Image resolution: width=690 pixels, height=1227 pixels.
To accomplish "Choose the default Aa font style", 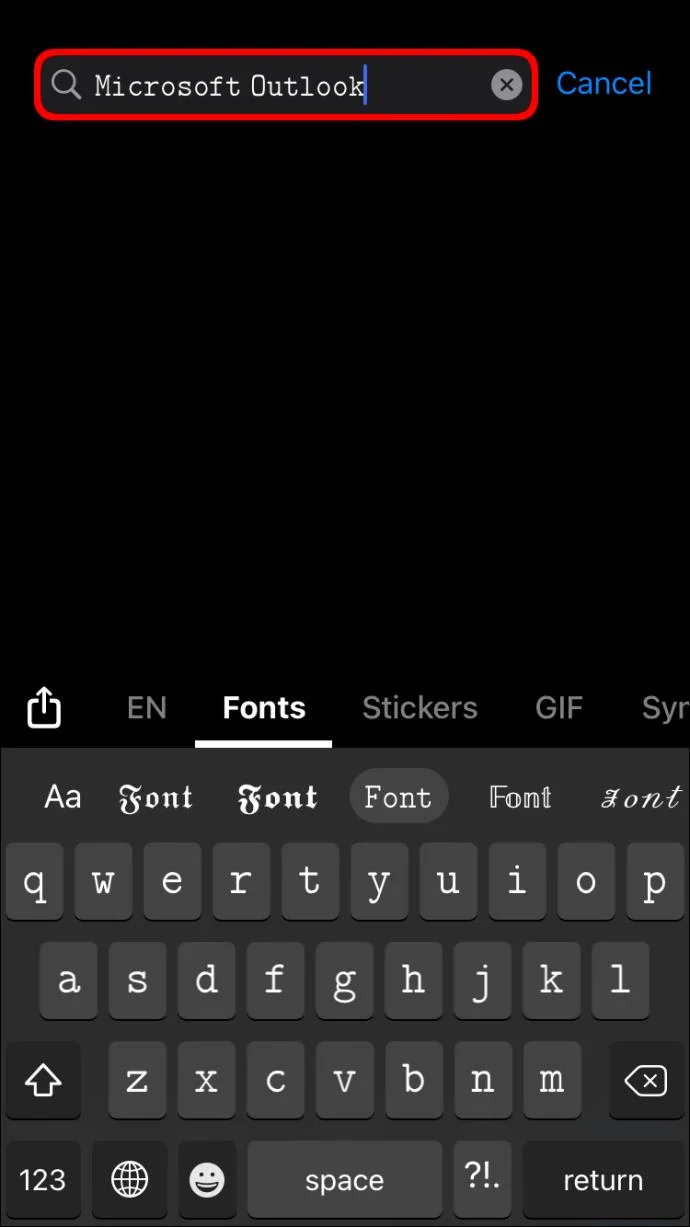I will click(62, 797).
